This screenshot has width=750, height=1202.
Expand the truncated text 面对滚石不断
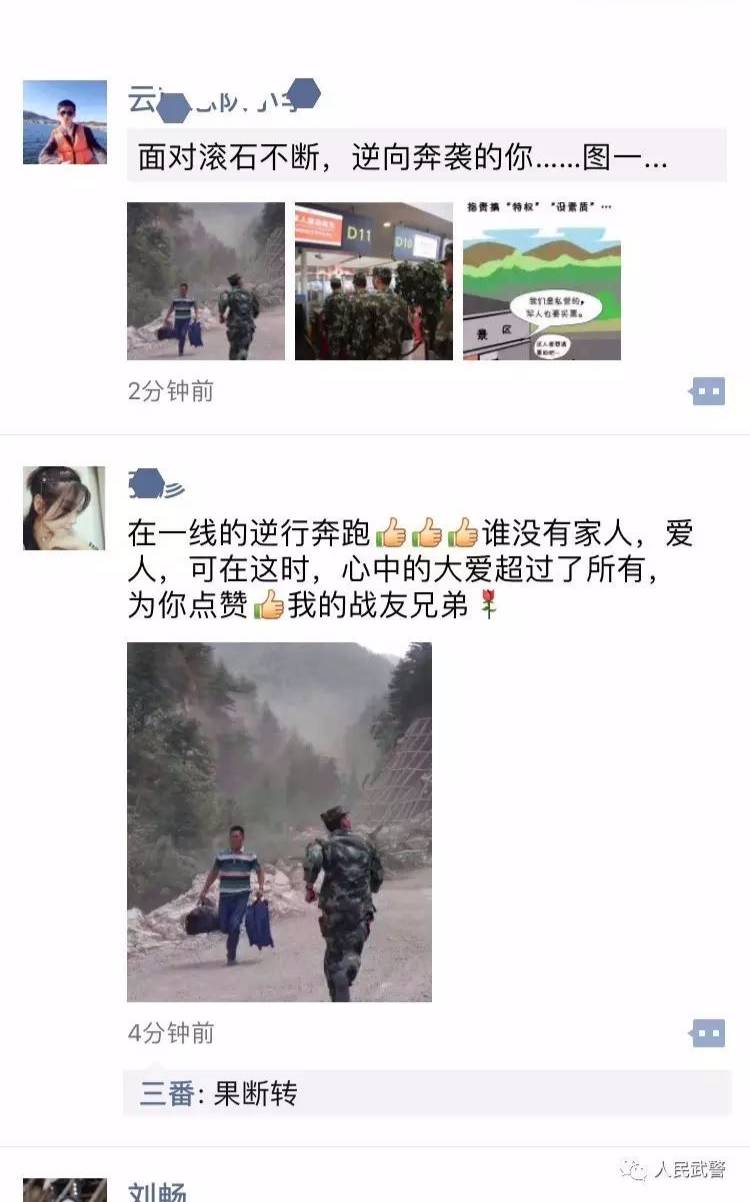[403, 158]
